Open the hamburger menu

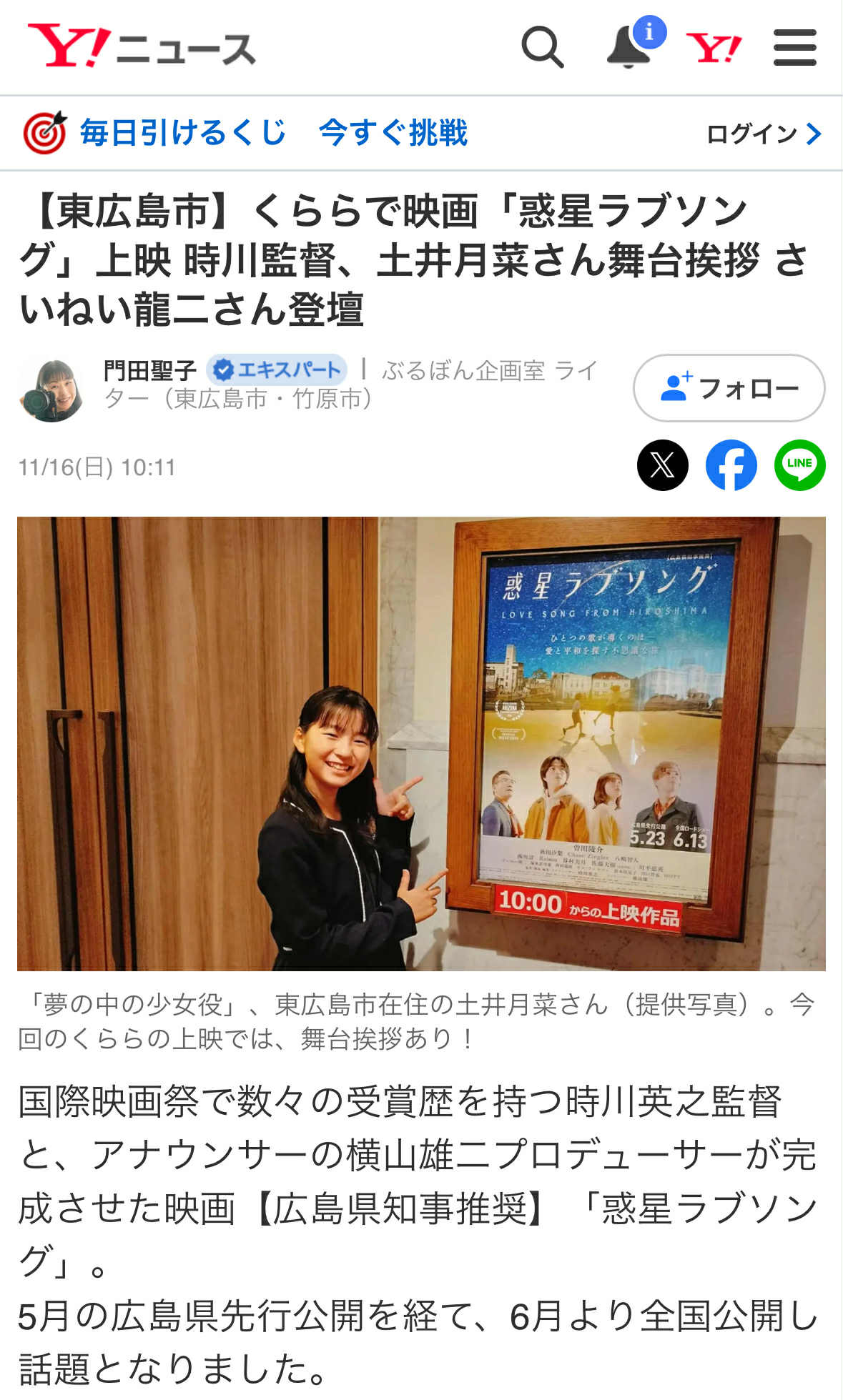coord(794,47)
